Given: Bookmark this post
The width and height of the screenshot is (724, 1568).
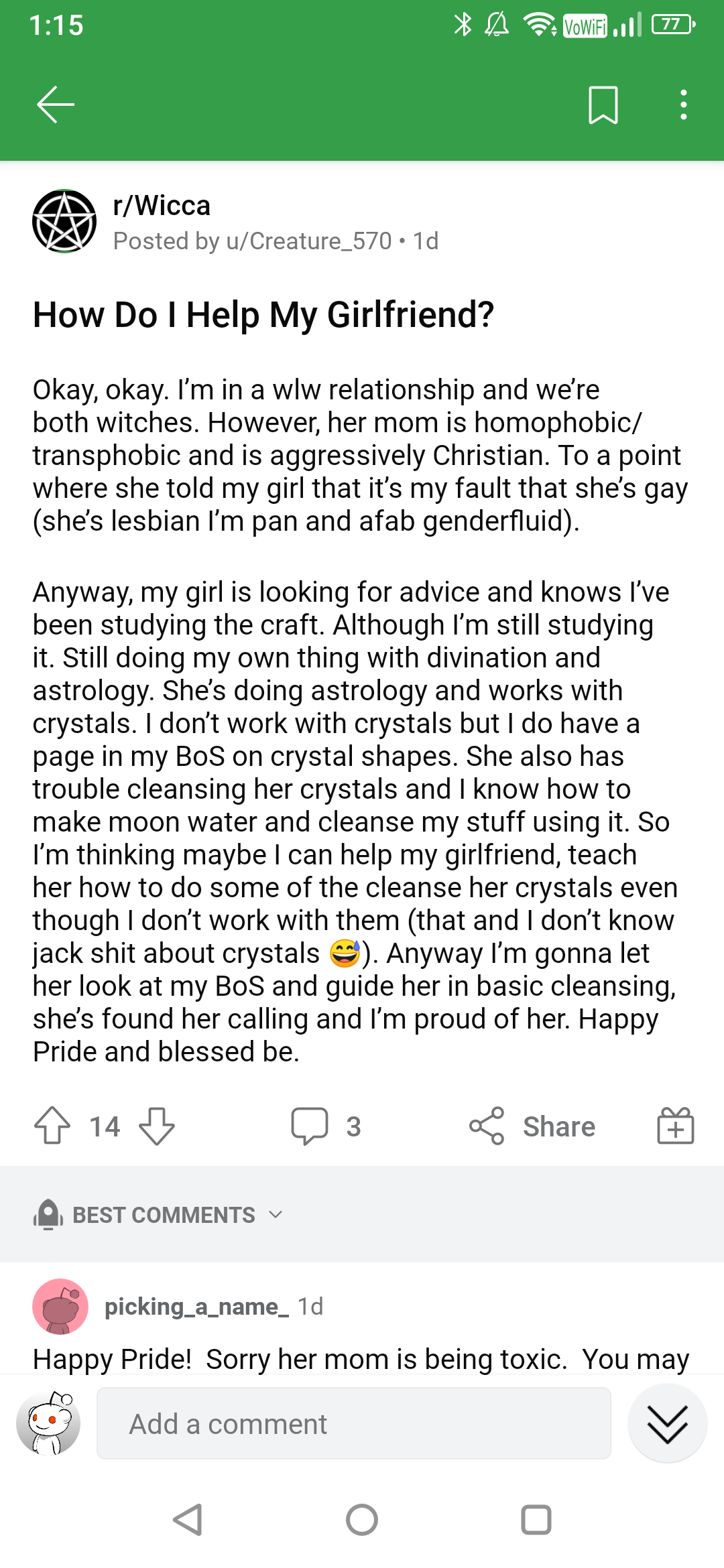Looking at the screenshot, I should [603, 105].
